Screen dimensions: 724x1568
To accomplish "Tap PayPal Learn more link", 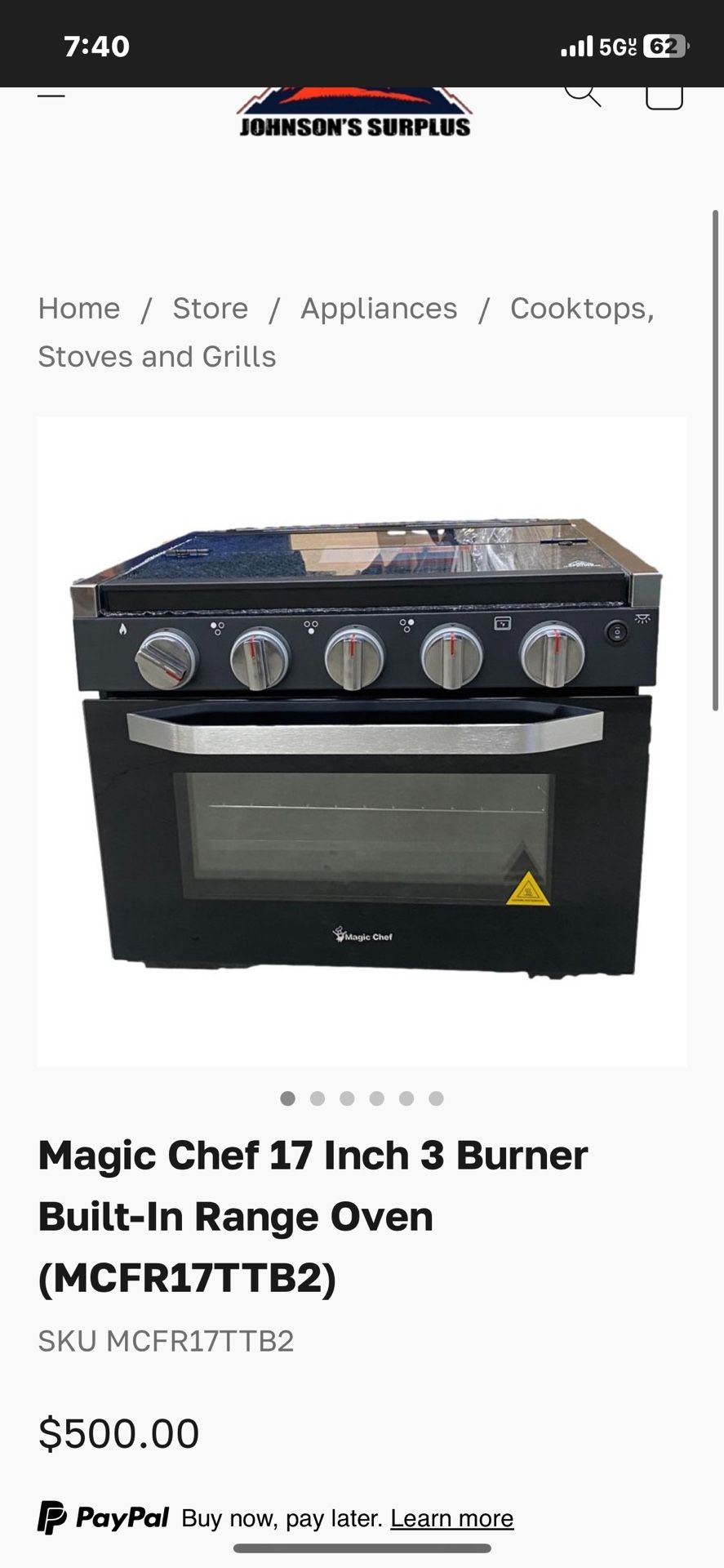I will [451, 1518].
